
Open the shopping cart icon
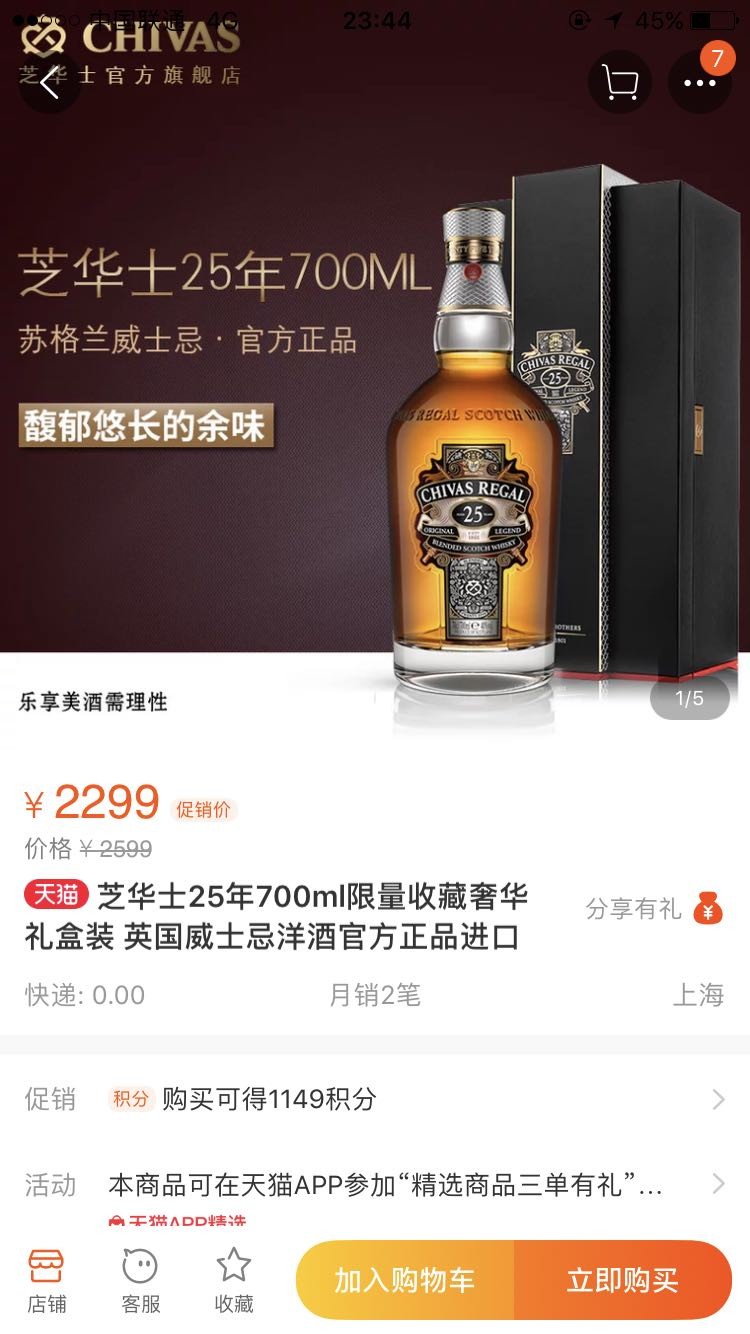(x=620, y=82)
